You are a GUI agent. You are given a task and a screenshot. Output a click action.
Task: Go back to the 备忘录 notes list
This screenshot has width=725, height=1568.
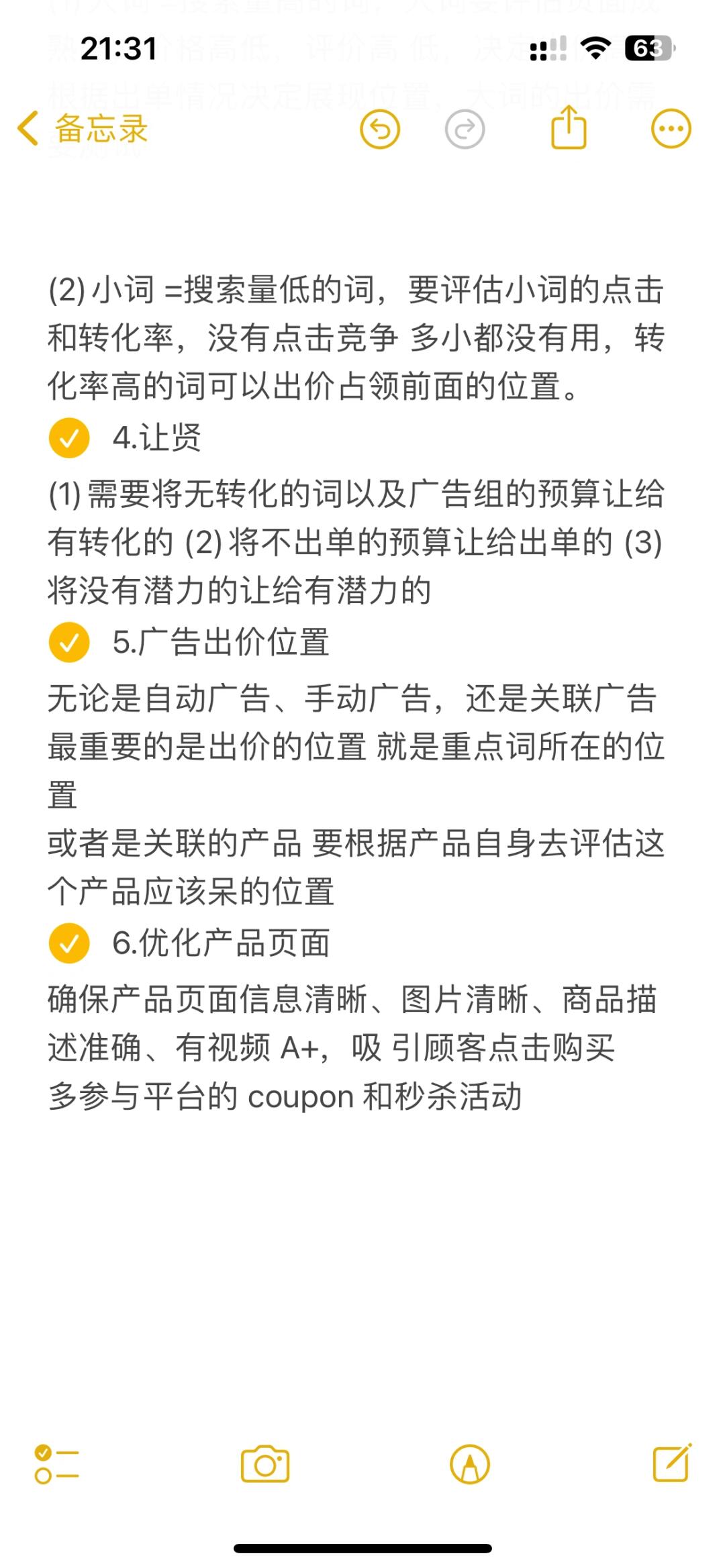[82, 129]
